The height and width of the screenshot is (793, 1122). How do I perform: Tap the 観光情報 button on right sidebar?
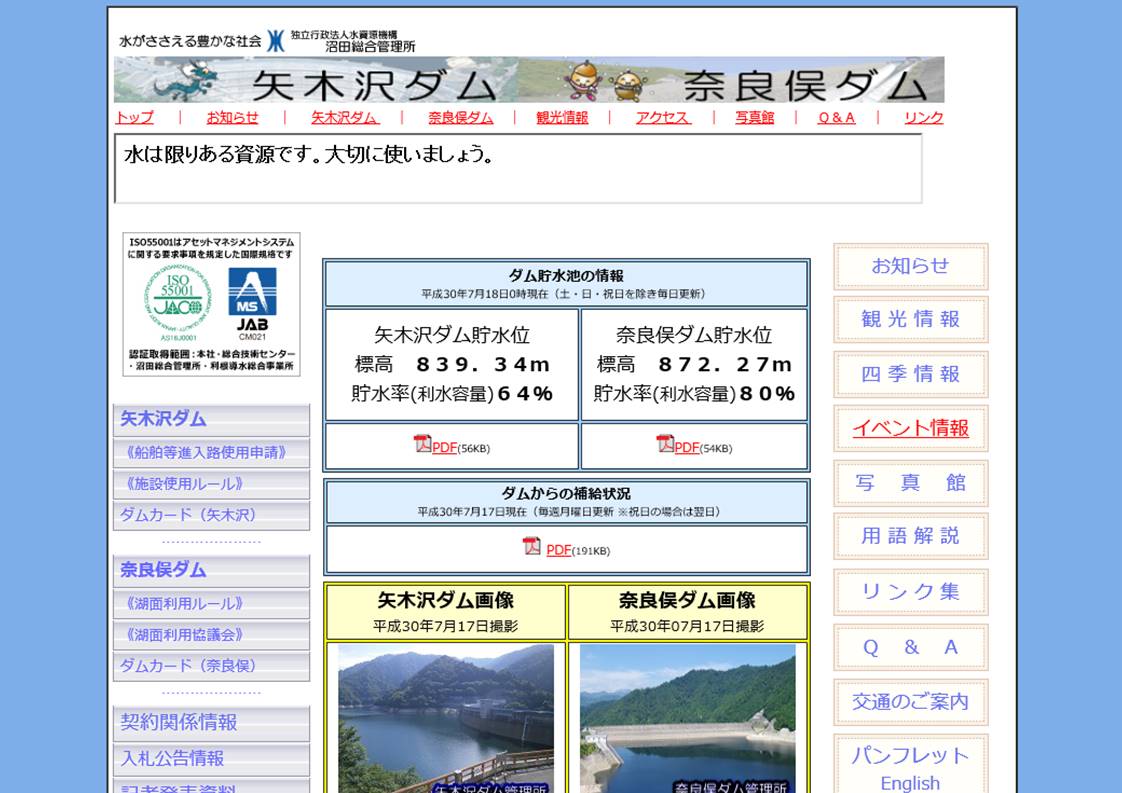pyautogui.click(x=910, y=320)
